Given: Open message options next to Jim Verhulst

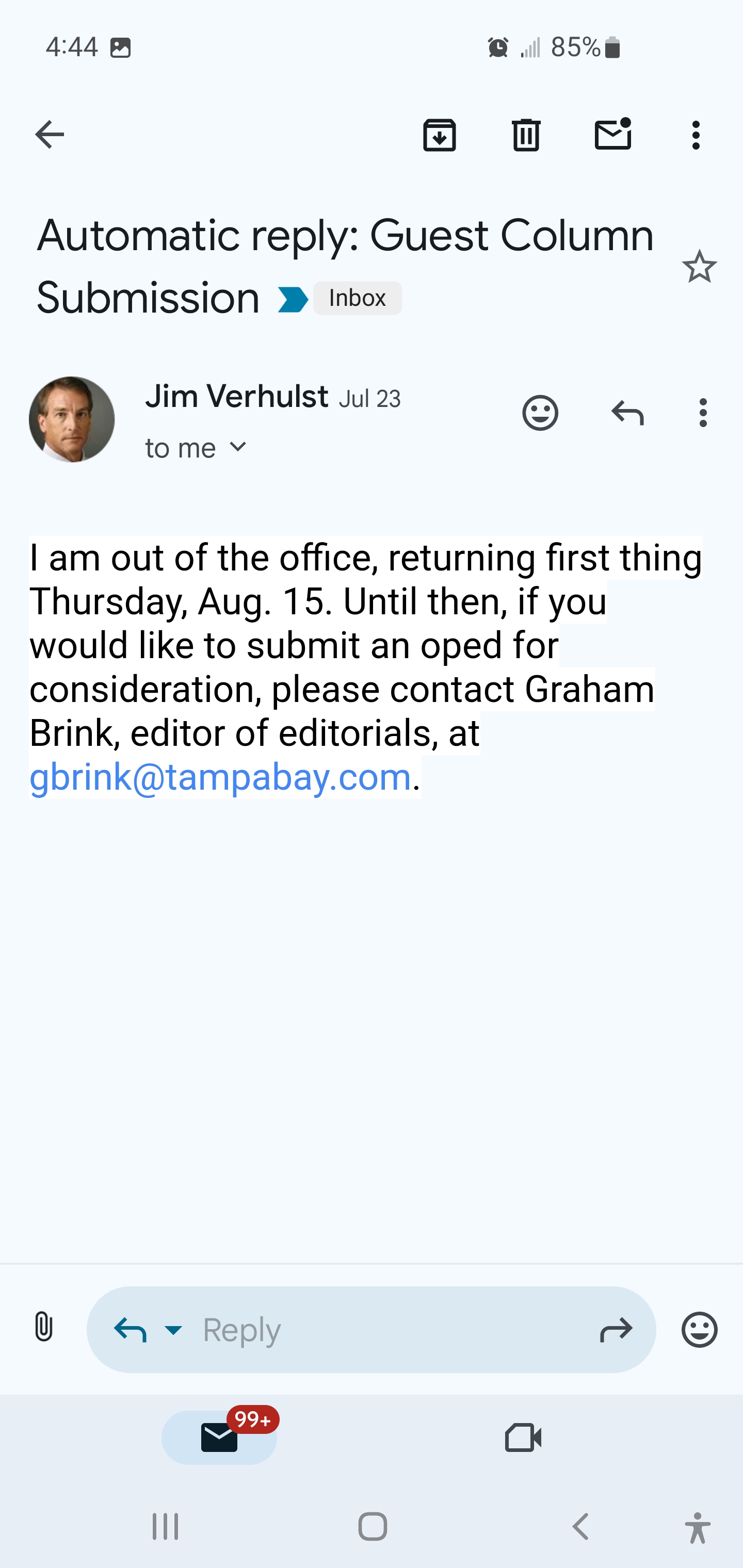Looking at the screenshot, I should (x=703, y=413).
